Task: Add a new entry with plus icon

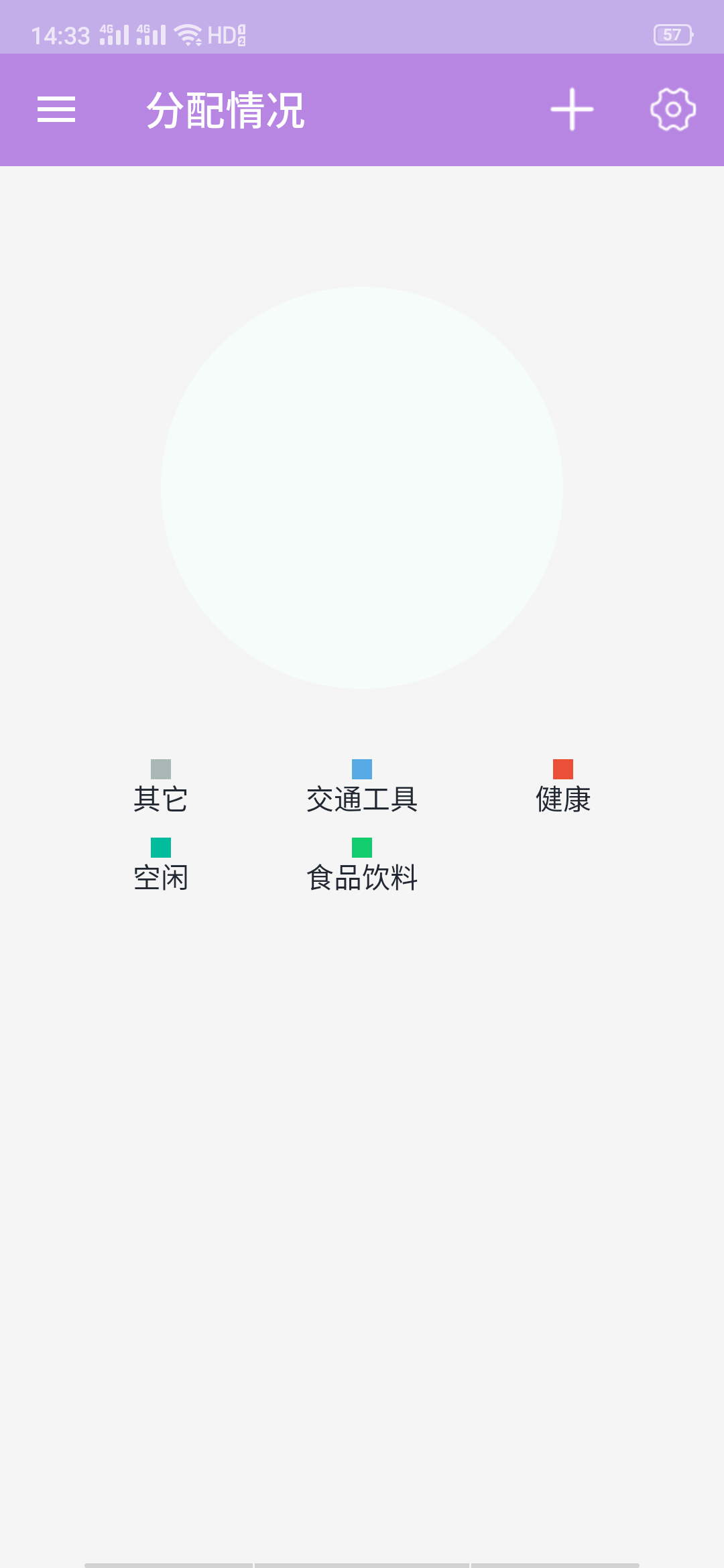Action: (572, 109)
